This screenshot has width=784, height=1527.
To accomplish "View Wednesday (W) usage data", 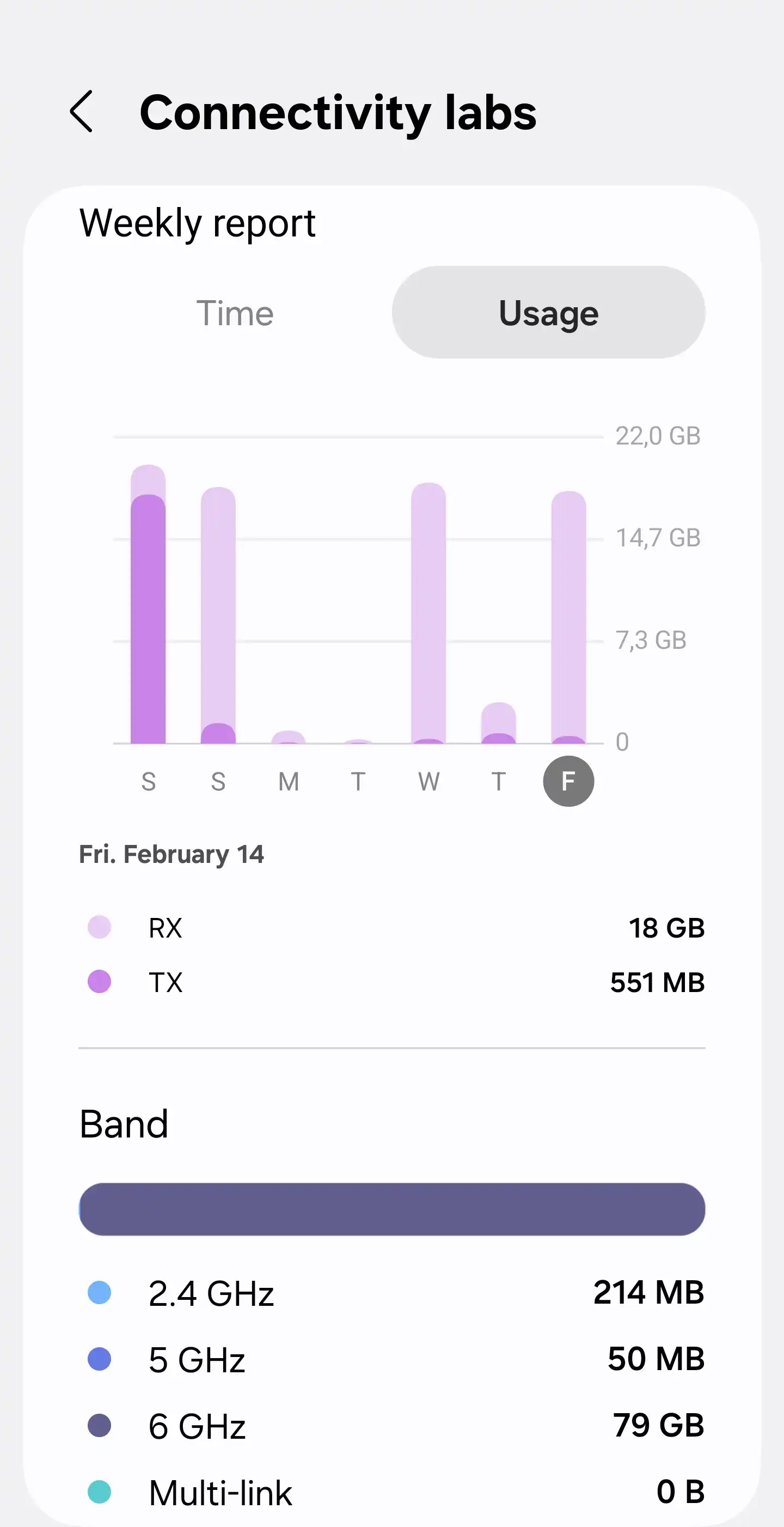I will (428, 781).
